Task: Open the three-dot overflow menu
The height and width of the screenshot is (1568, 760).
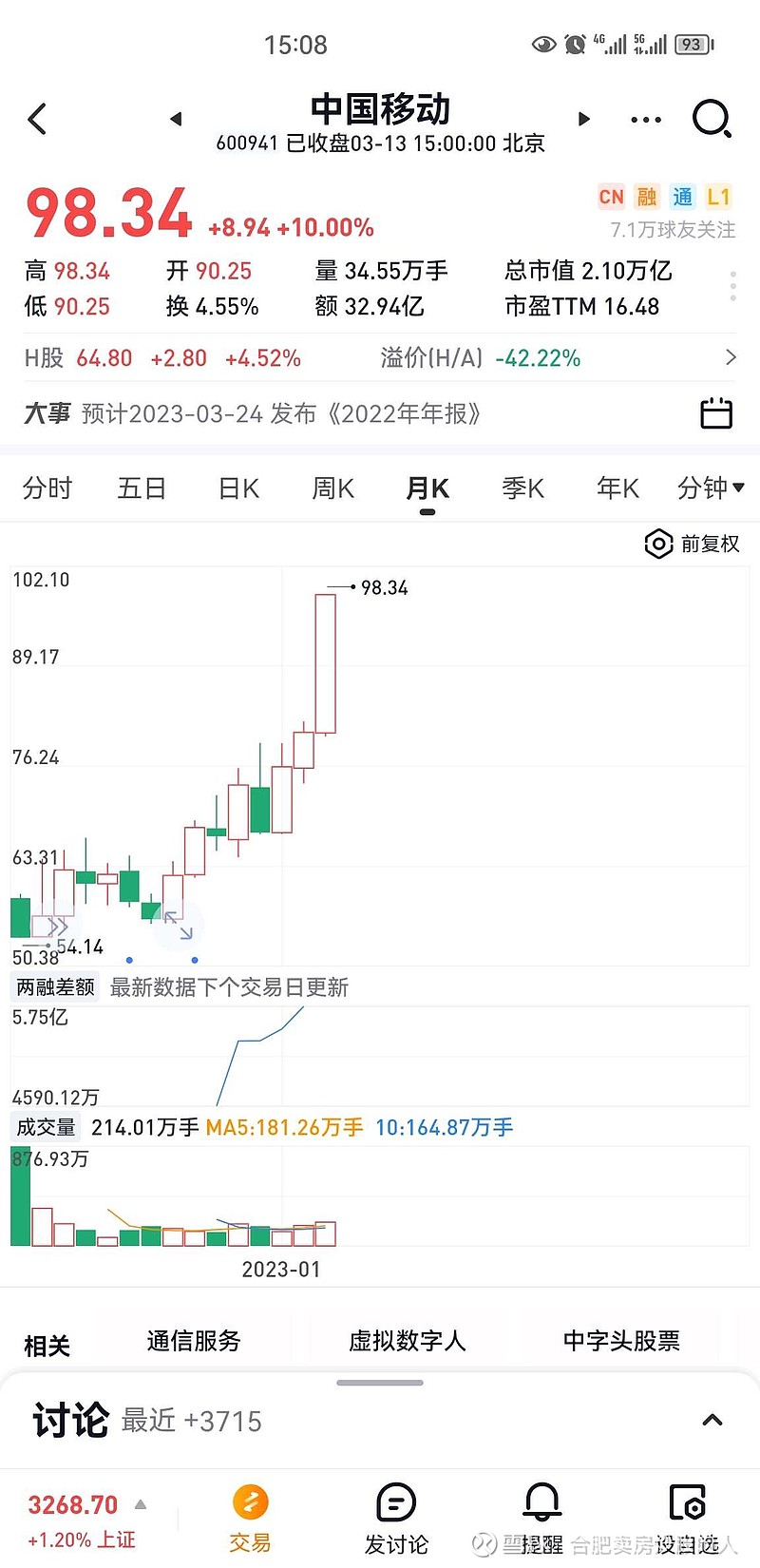Action: click(646, 120)
